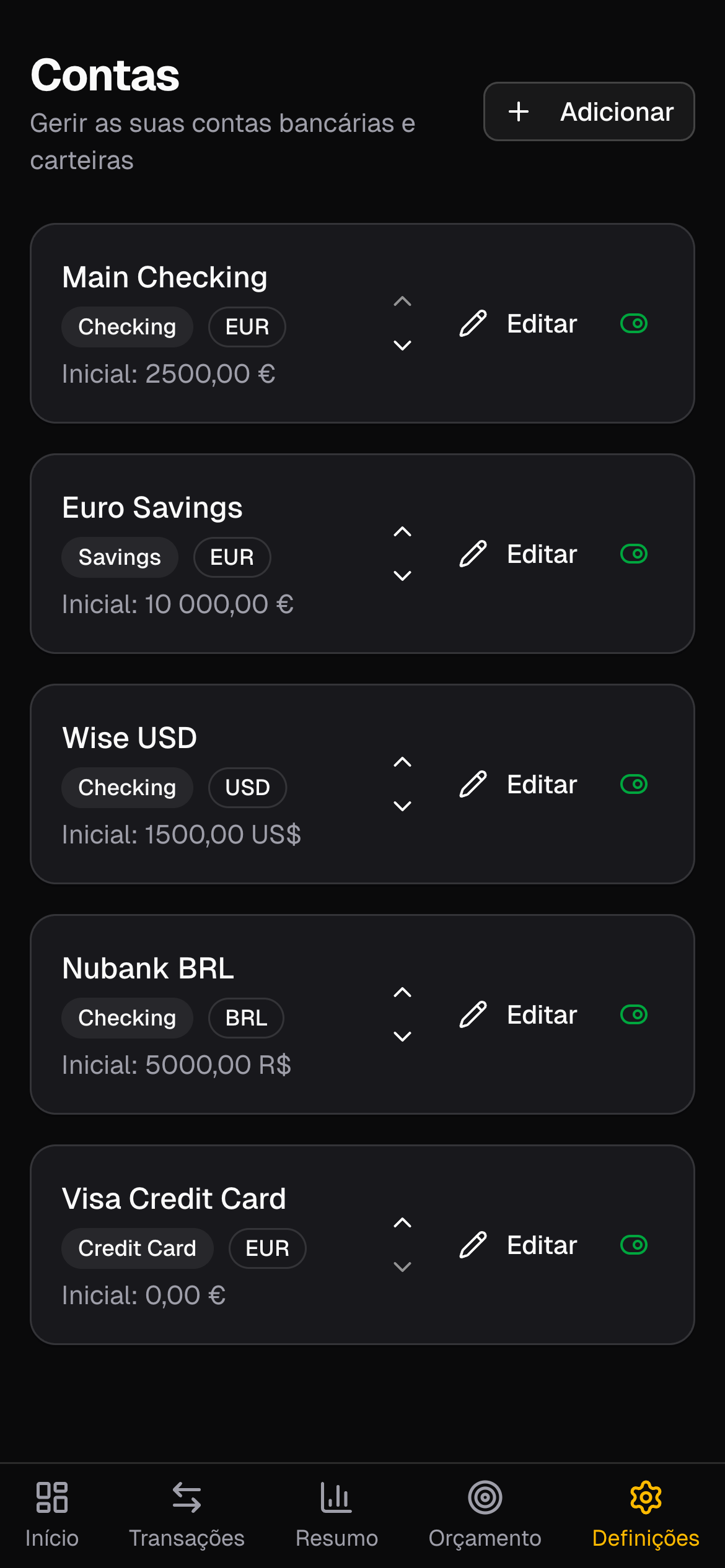Click Editar on the Visa Credit Card
This screenshot has width=725, height=1568.
(x=542, y=1245)
